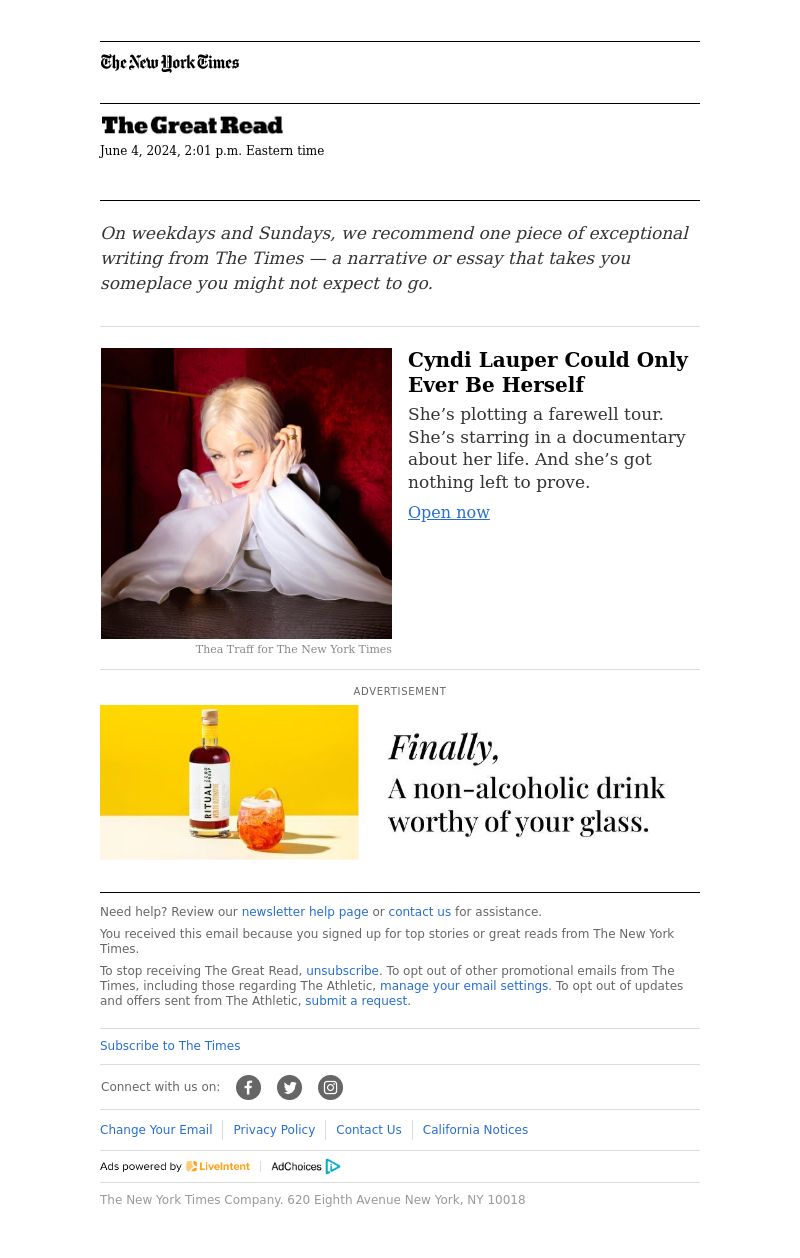Tap submit a request for The Athletic
Image resolution: width=800 pixels, height=1258 pixels.
click(356, 1001)
